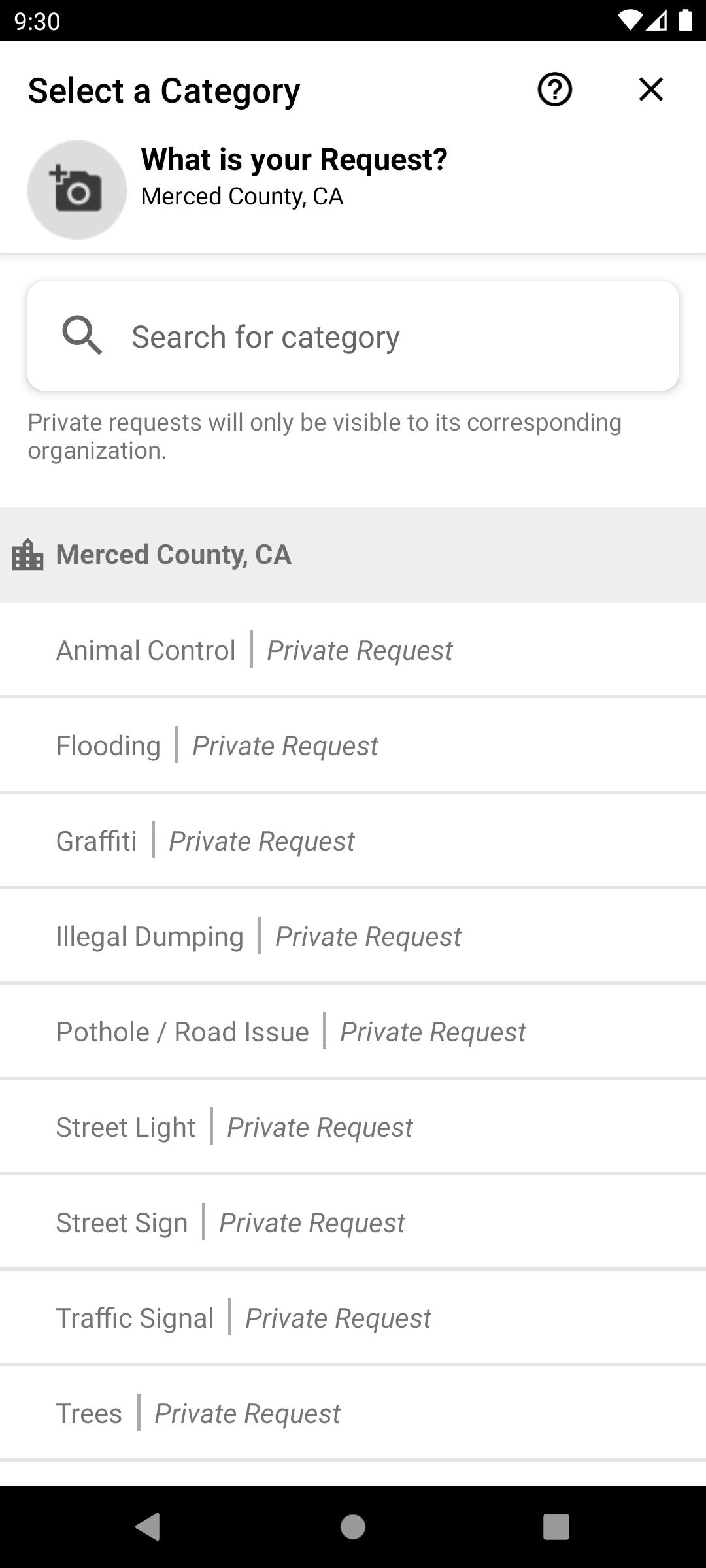This screenshot has width=706, height=1568.
Task: Open the Street Sign category
Action: [353, 1222]
